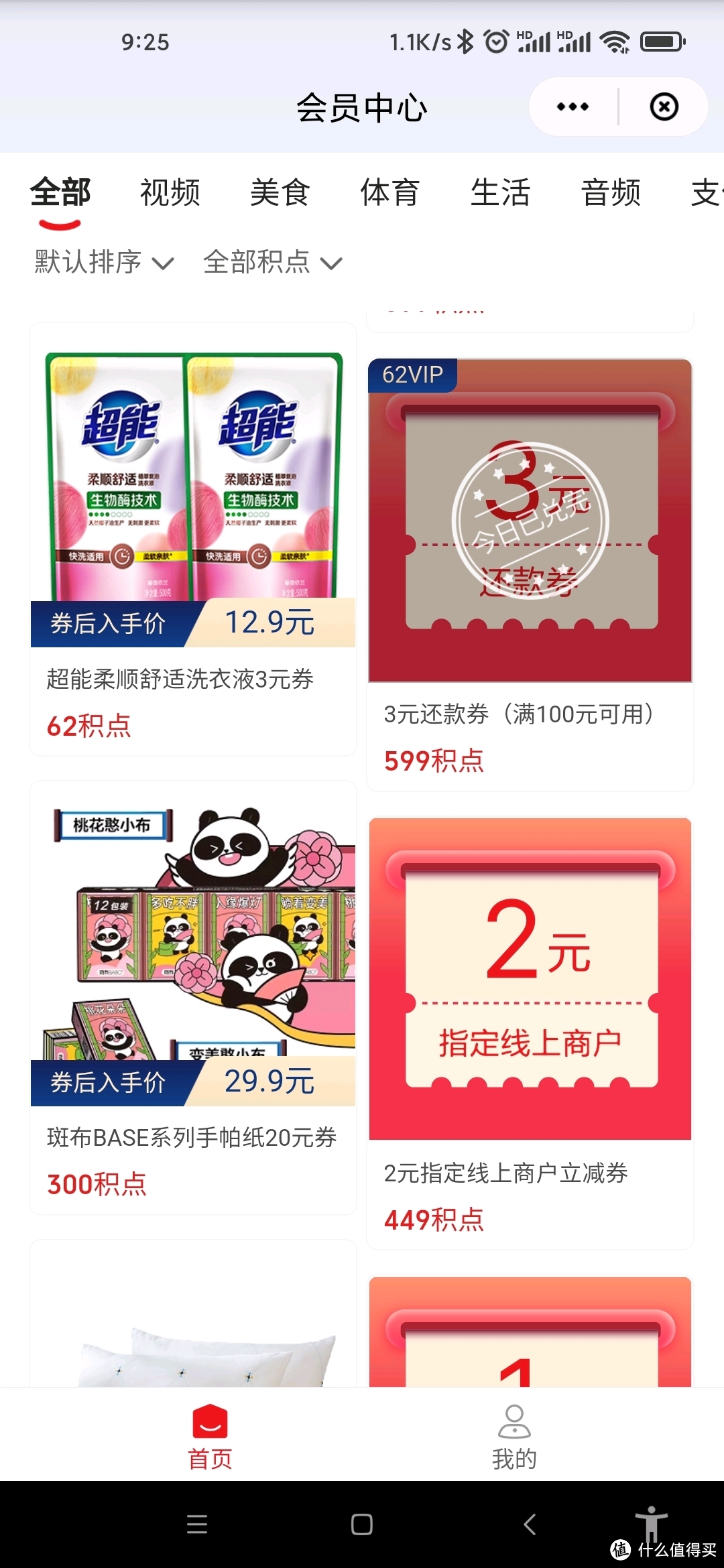Tap the three-dot mini-program menu icon
Image resolution: width=724 pixels, height=1568 pixels.
coord(573,106)
